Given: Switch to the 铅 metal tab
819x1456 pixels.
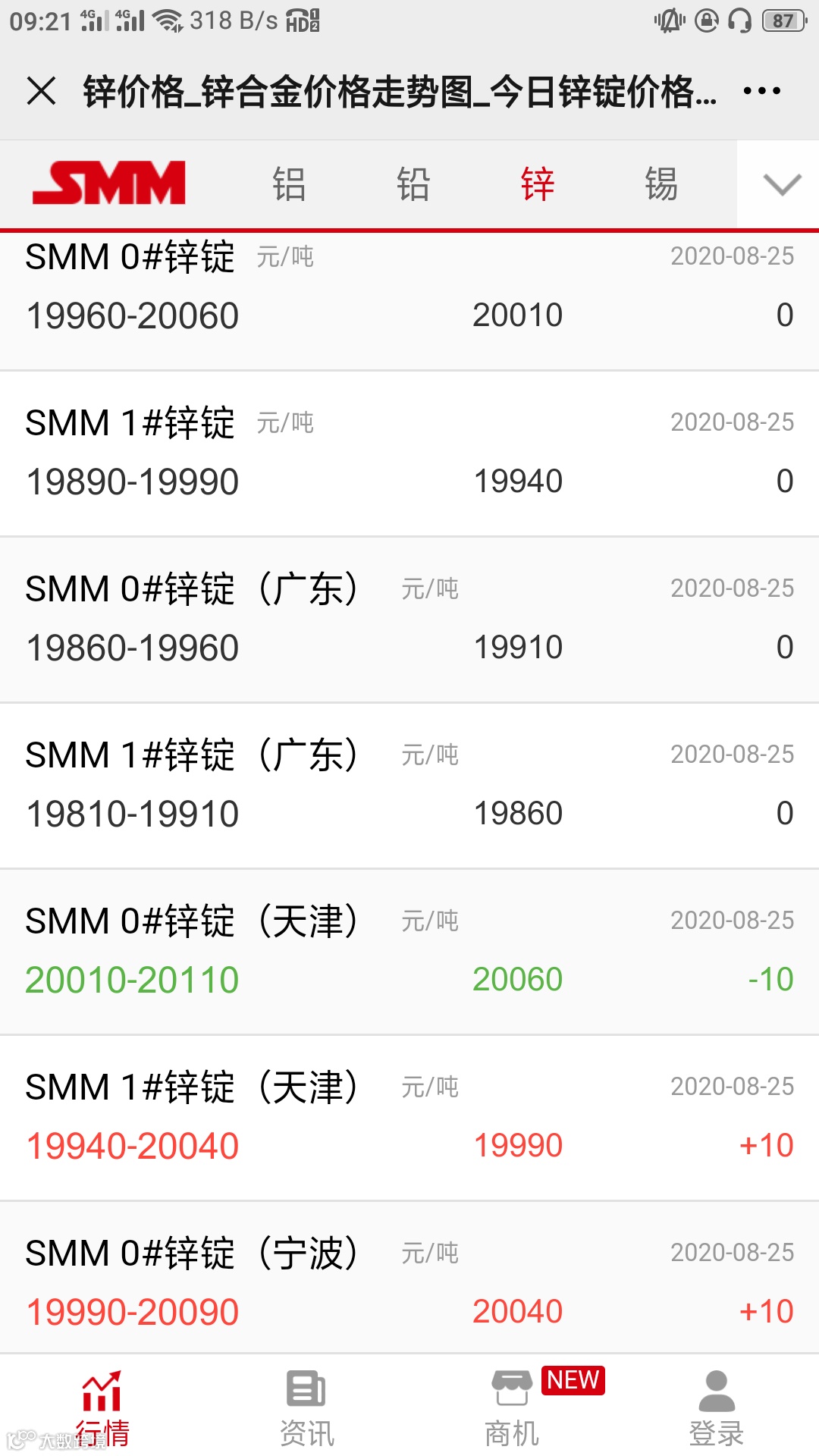Looking at the screenshot, I should tap(413, 184).
